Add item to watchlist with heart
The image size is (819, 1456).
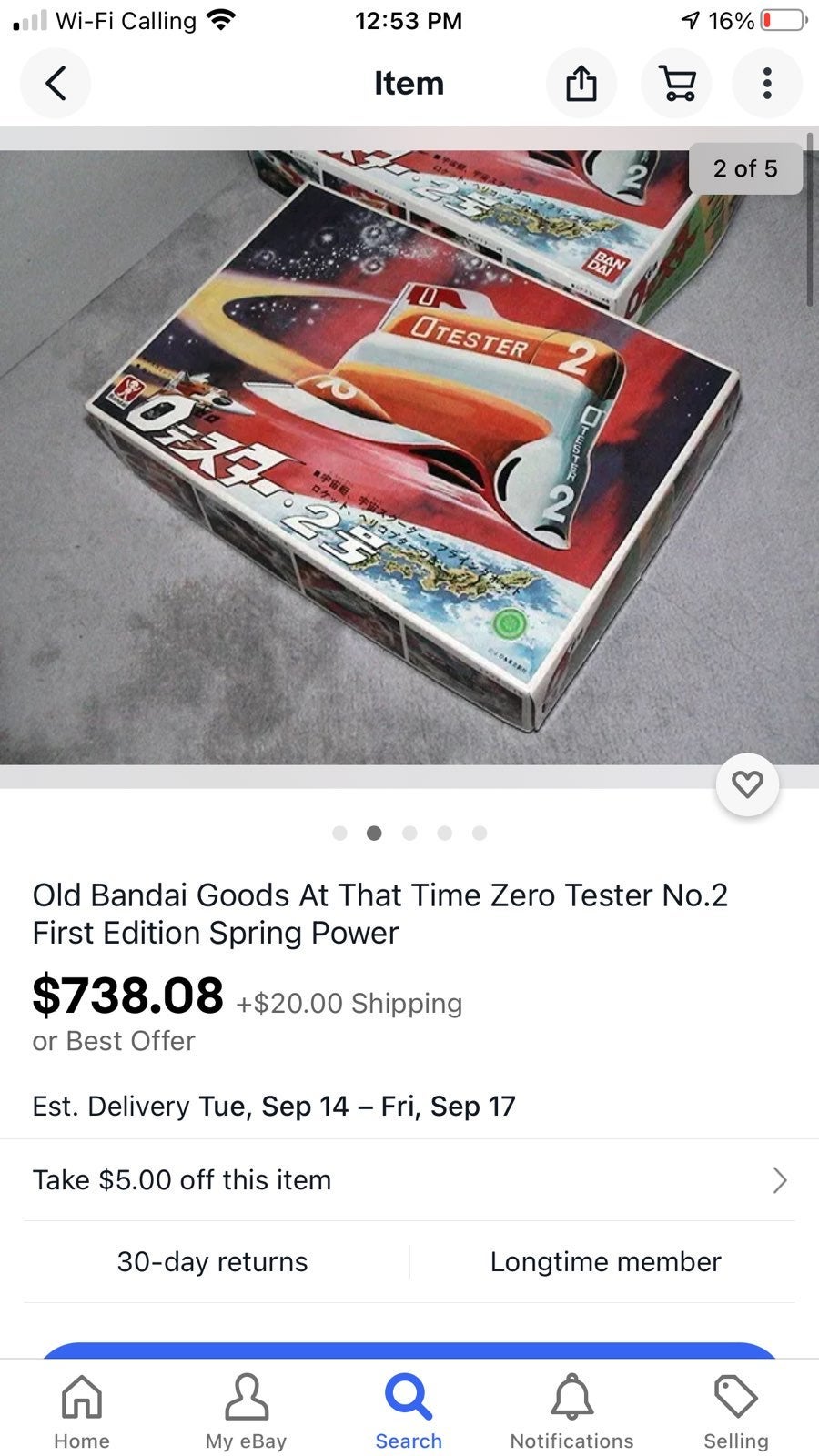(747, 784)
